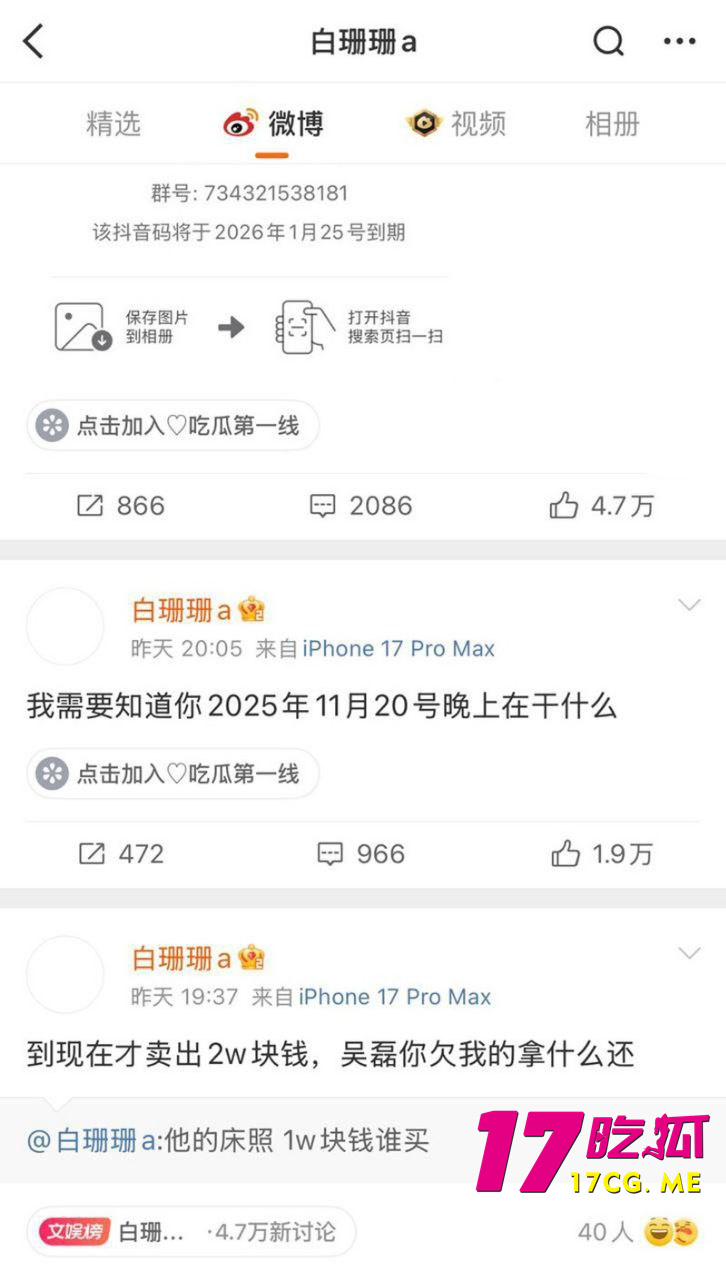Select the 微博 tab
The image size is (726, 1280).
[273, 124]
